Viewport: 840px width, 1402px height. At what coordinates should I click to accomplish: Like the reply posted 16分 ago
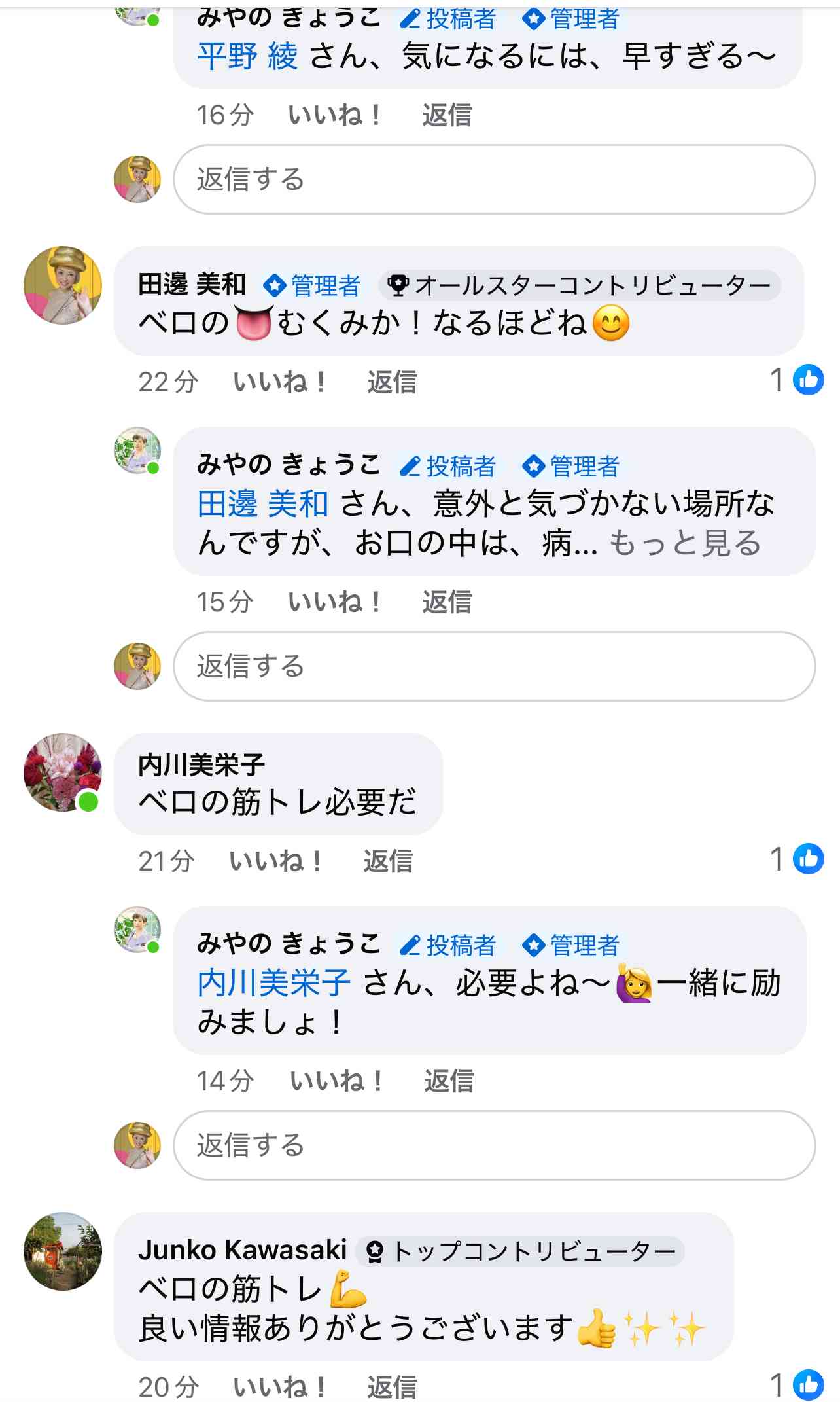(x=334, y=115)
